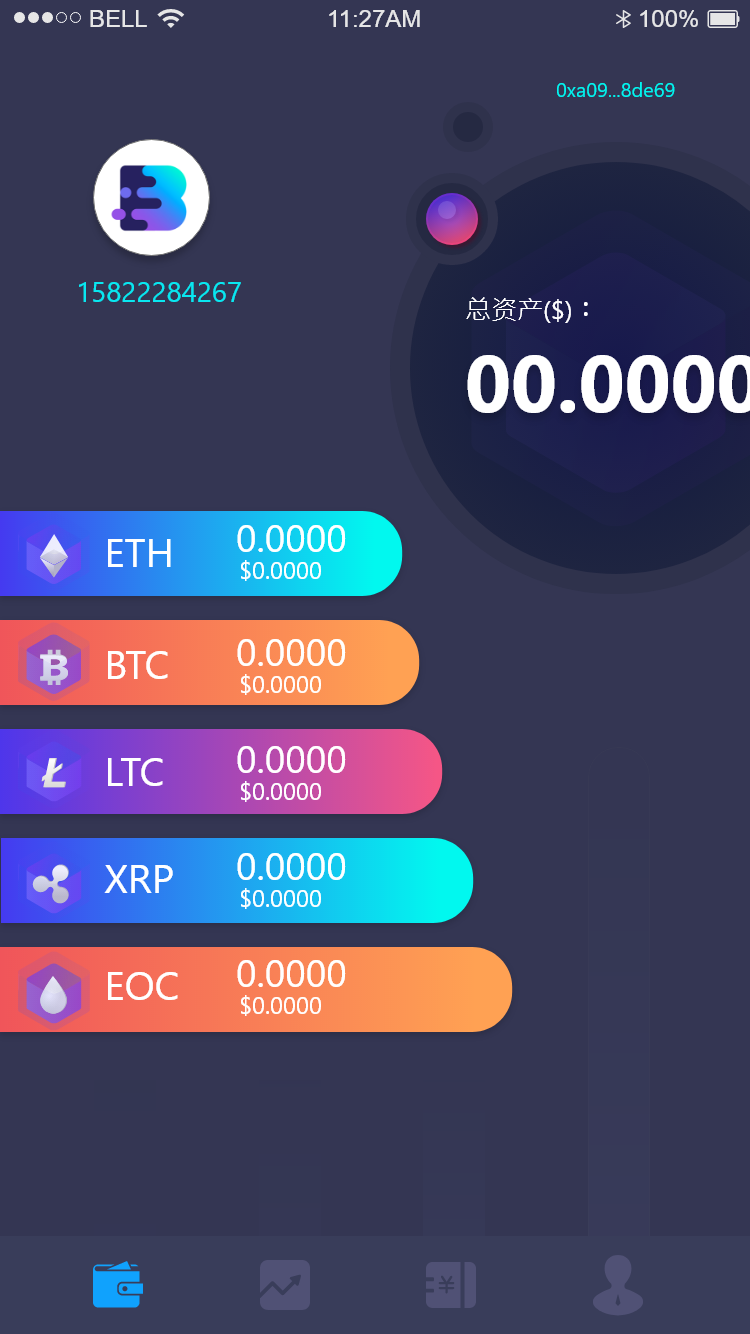750x1334 pixels.
Task: Open the profile avatar
Action: click(151, 197)
